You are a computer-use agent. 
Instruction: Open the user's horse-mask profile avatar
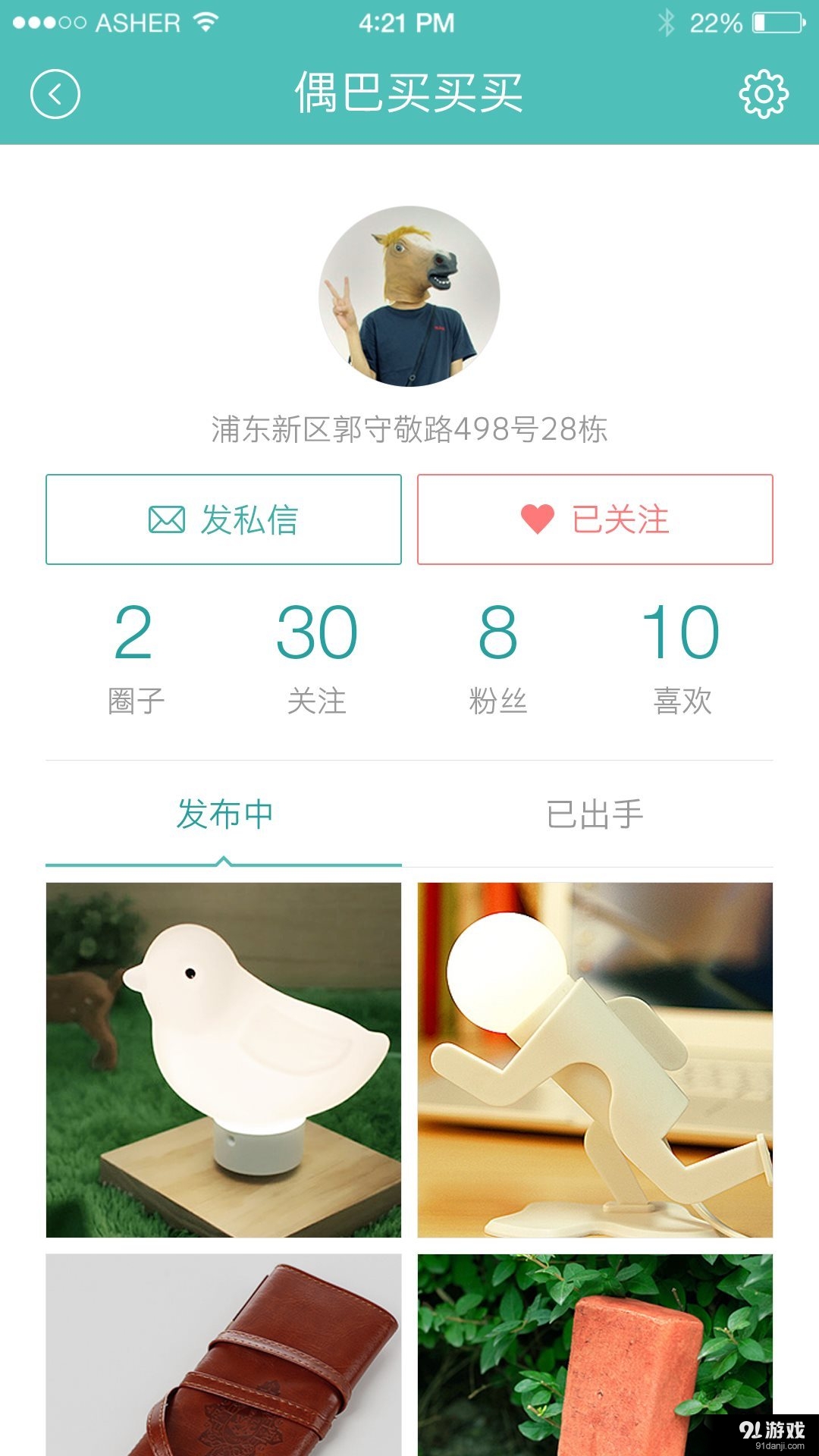click(409, 296)
